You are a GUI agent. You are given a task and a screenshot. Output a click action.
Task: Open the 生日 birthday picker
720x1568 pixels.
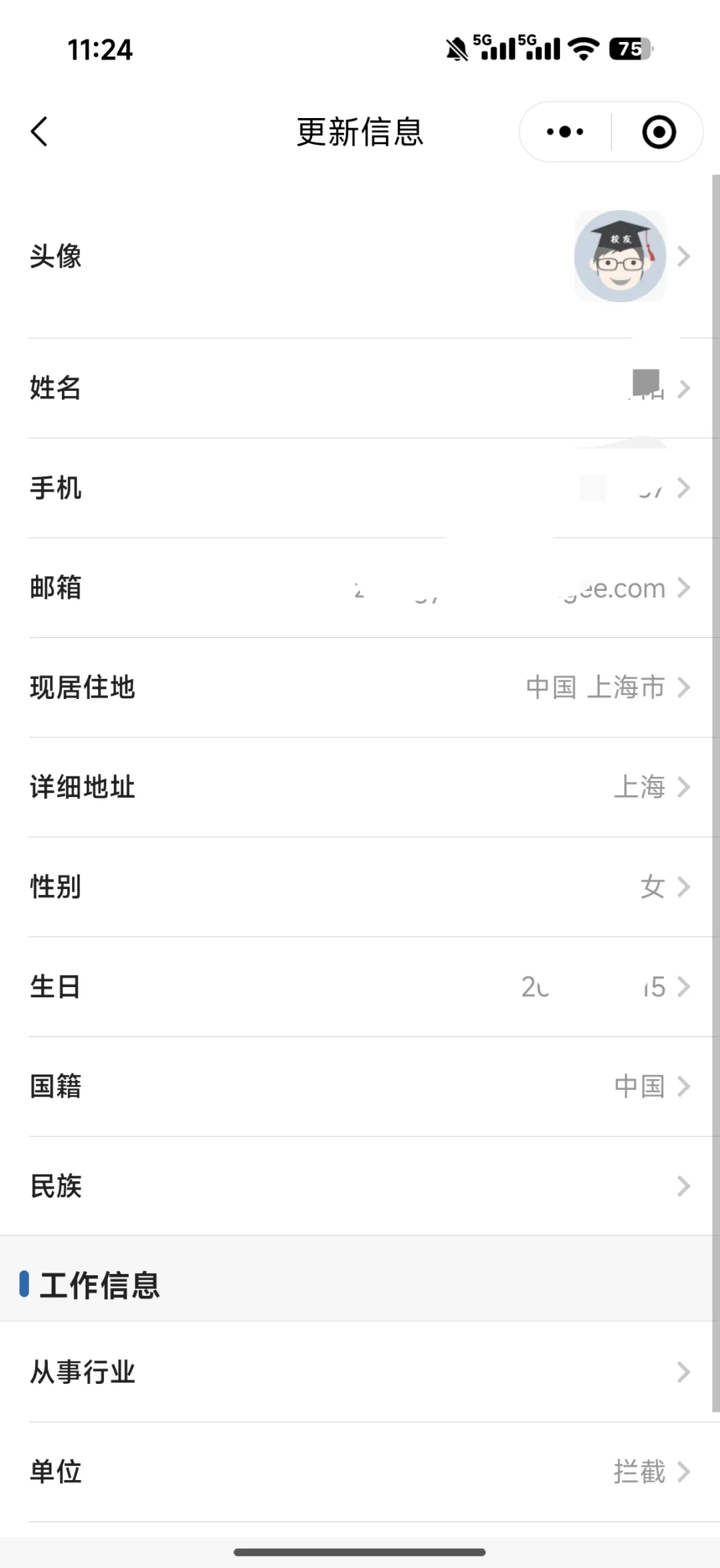(x=360, y=987)
